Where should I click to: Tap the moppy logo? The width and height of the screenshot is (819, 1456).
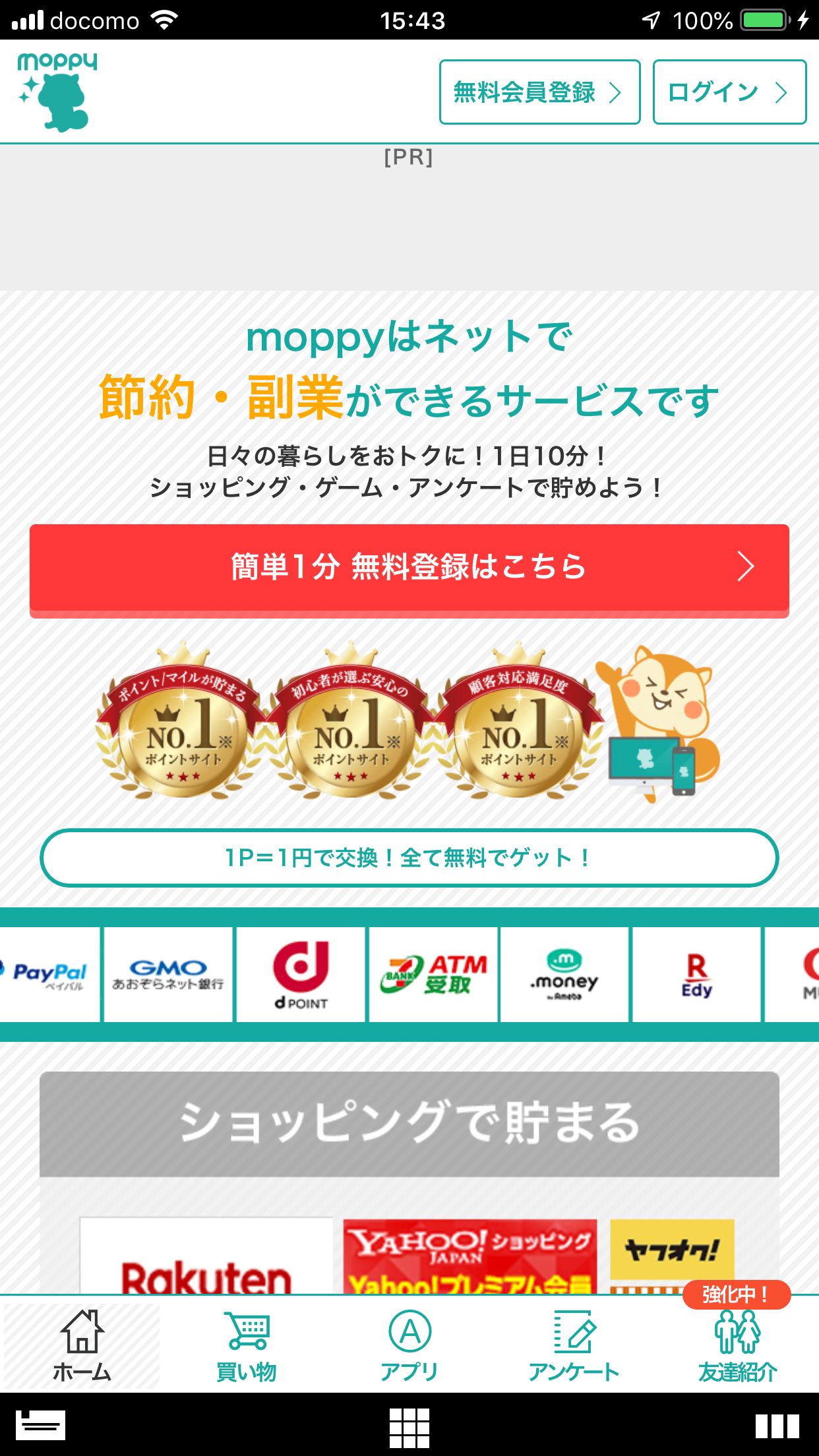[57, 92]
